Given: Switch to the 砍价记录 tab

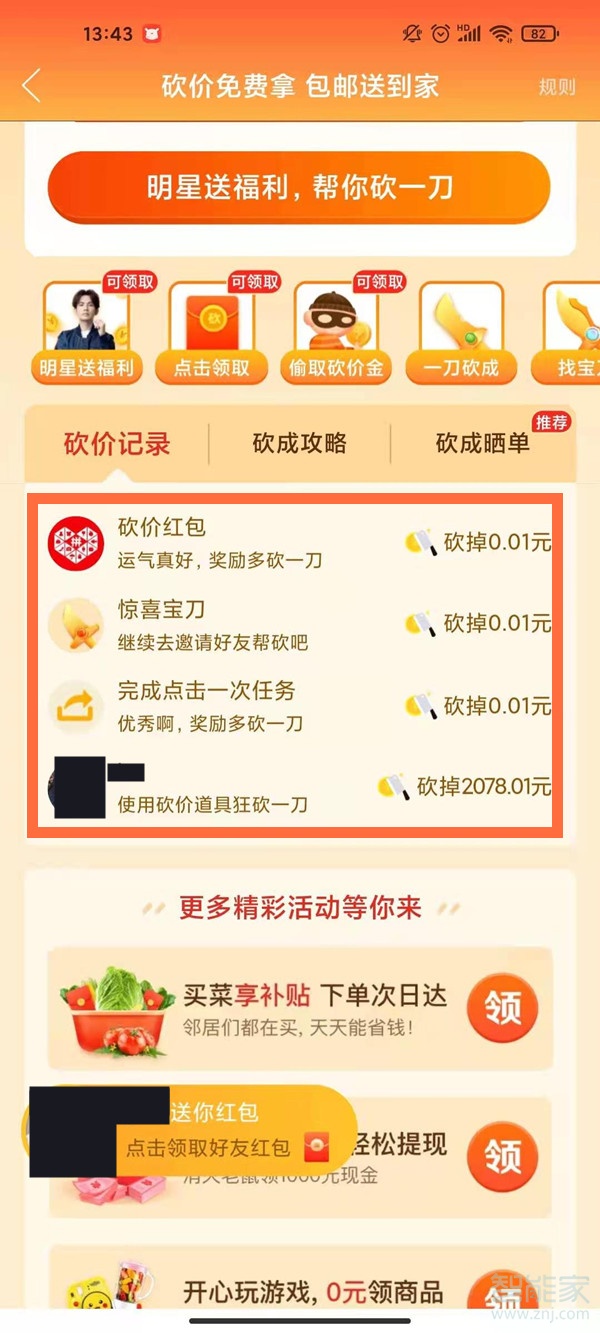Looking at the screenshot, I should pos(117,444).
